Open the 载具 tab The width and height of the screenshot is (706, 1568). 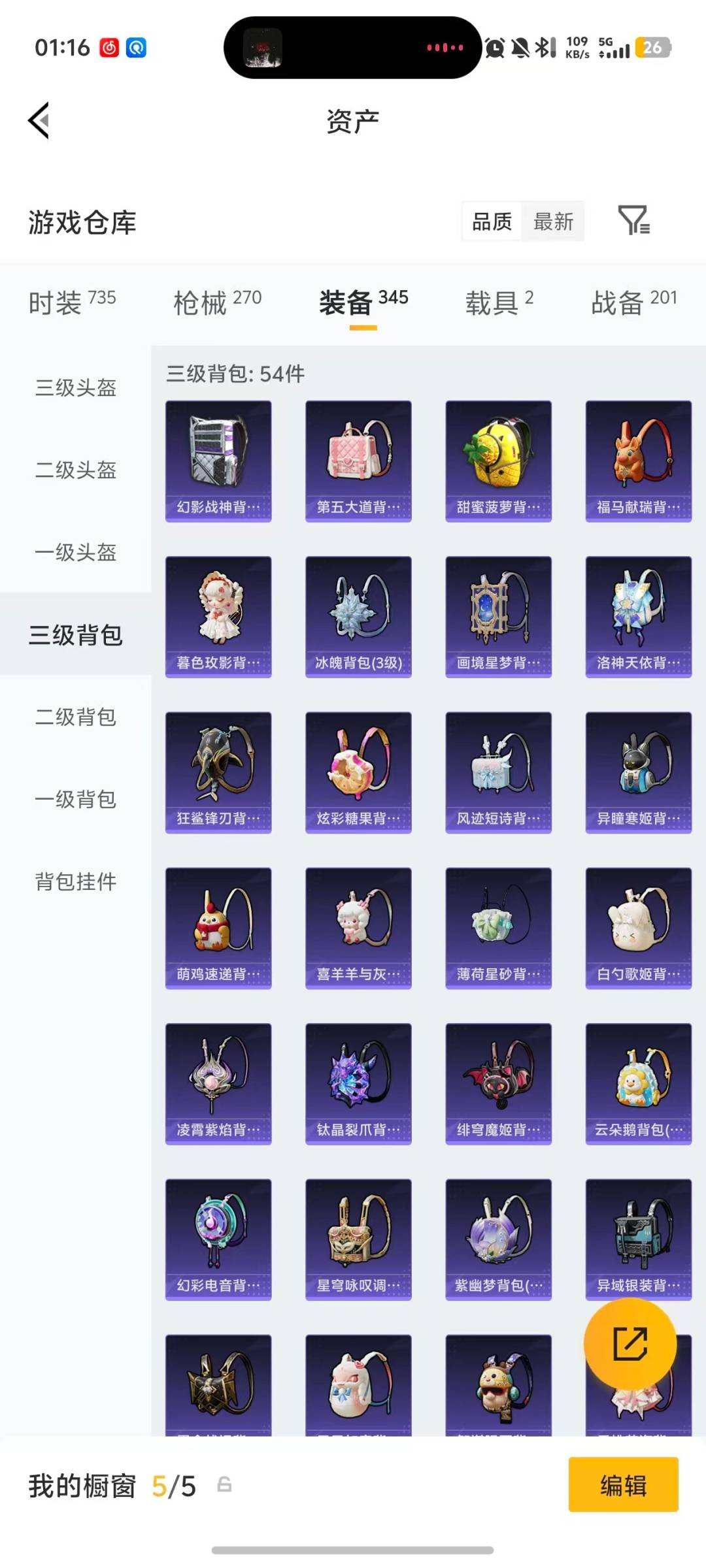tap(499, 302)
